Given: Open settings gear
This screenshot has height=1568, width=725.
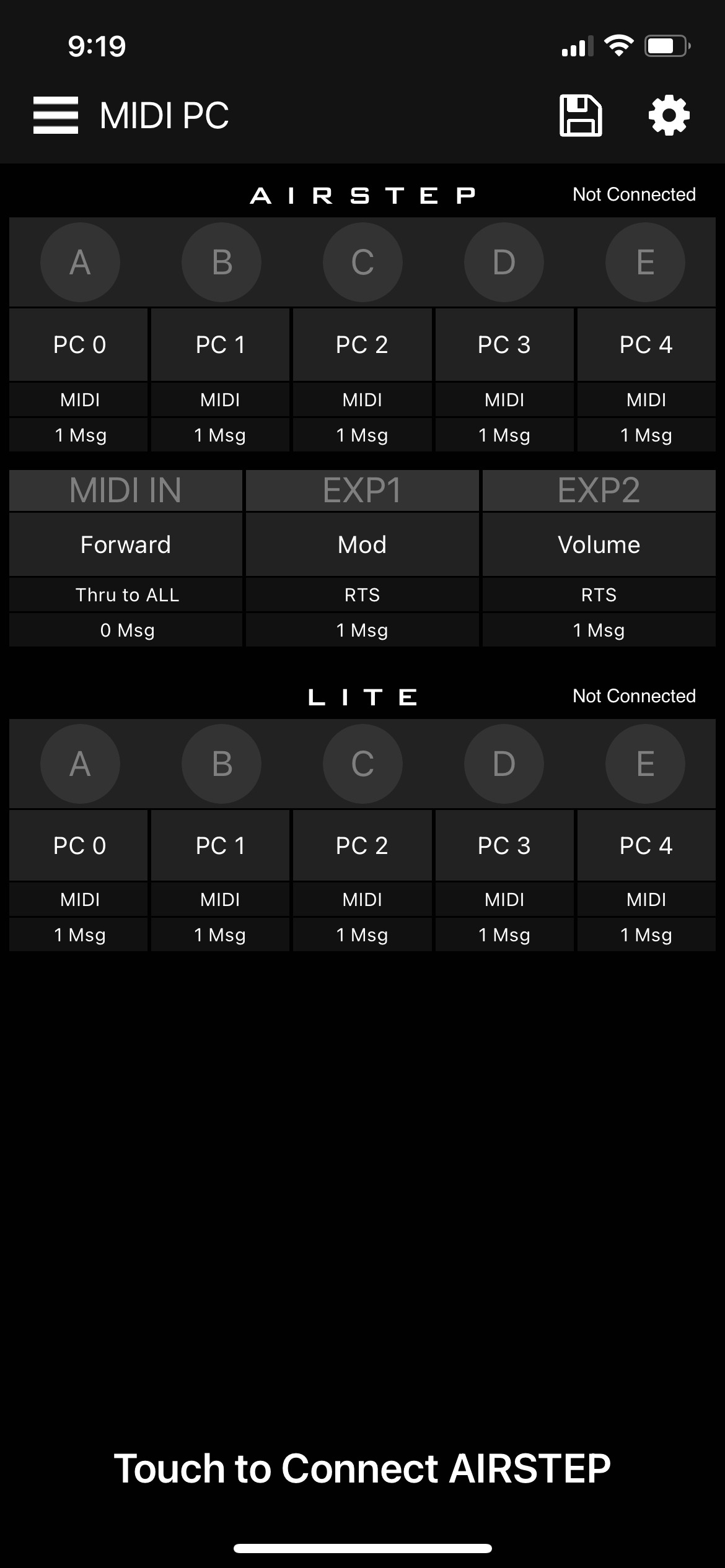Looking at the screenshot, I should pos(669,115).
